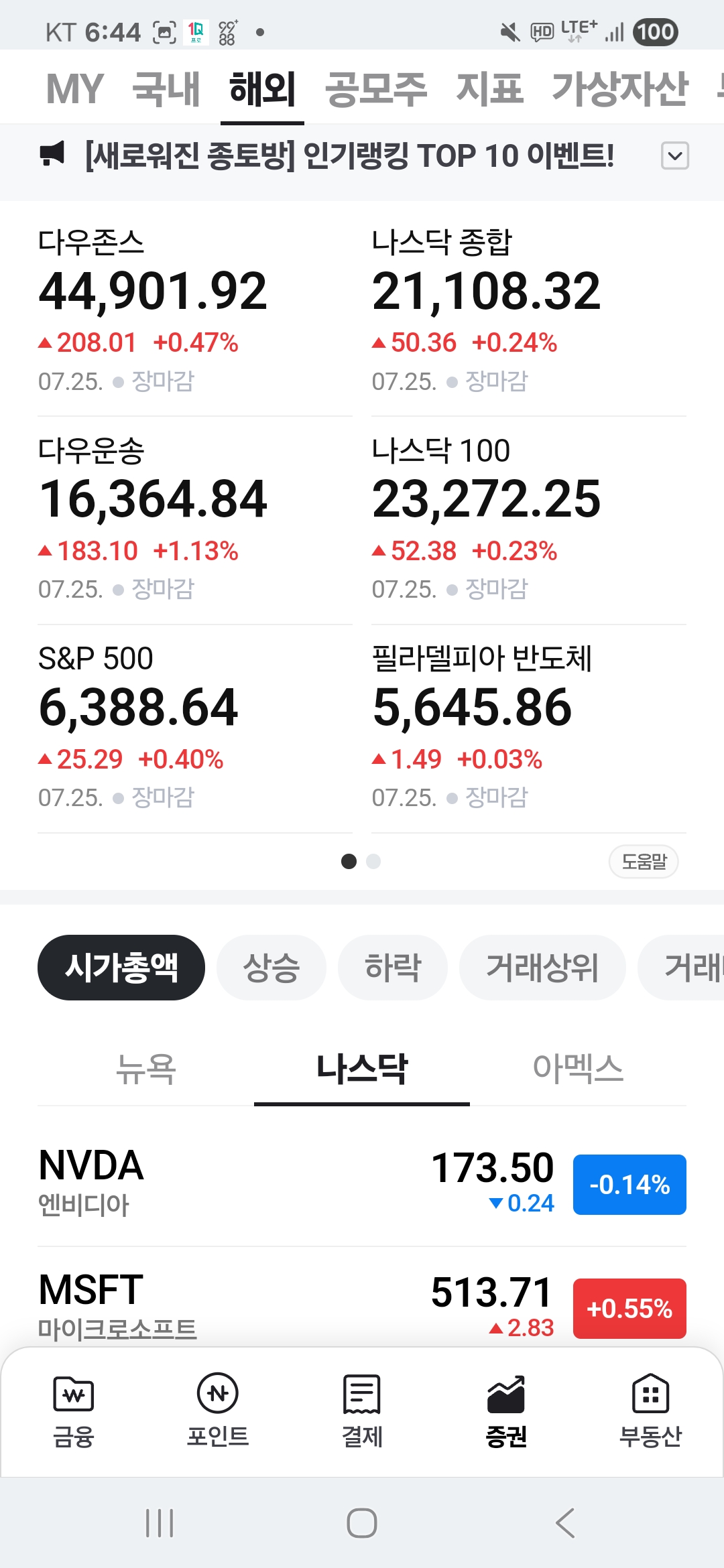The image size is (724, 1568).
Task: Select the 거래상위 filter chip
Action: point(542,968)
